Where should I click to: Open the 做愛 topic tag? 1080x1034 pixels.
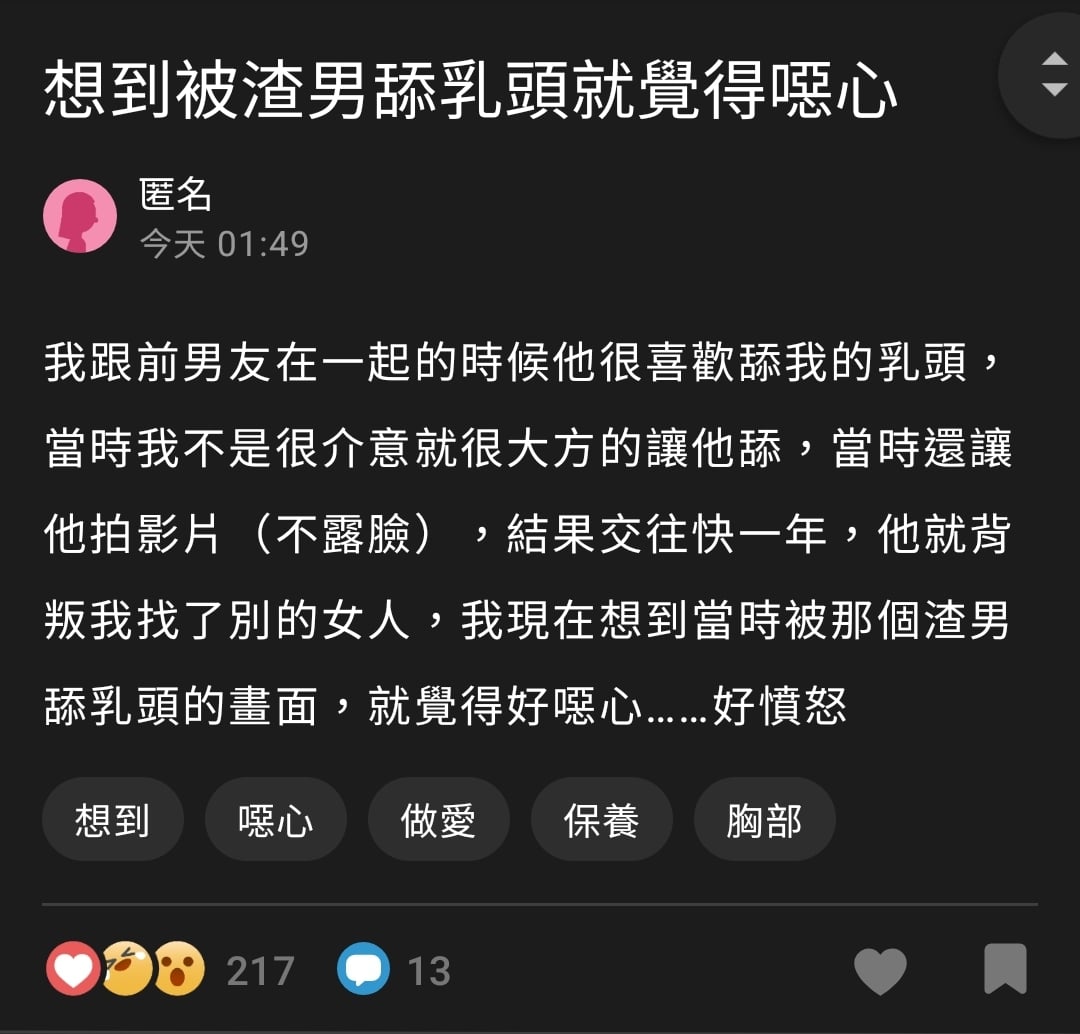click(x=438, y=820)
